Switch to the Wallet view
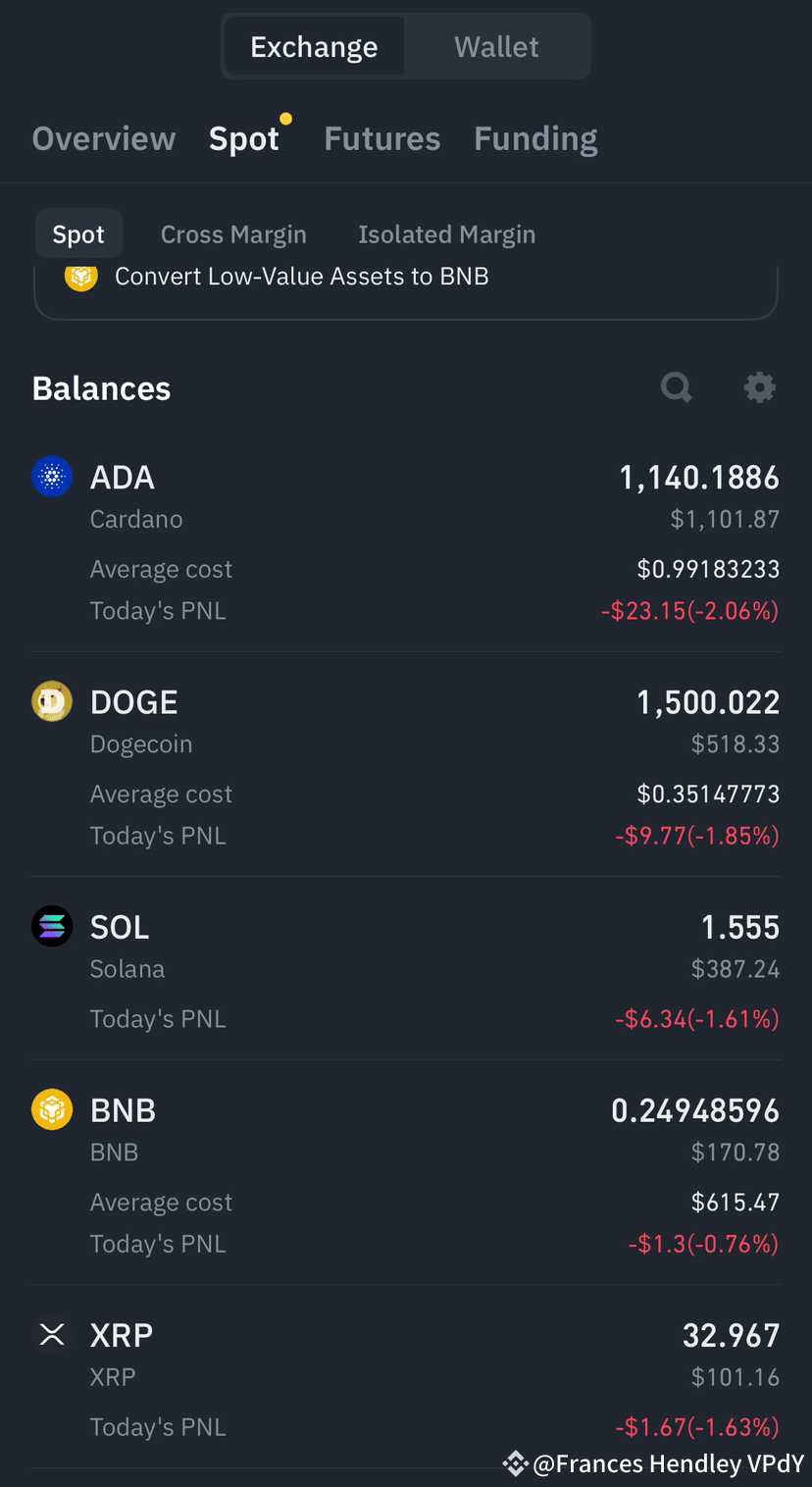Viewport: 812px width, 1487px height. click(495, 46)
